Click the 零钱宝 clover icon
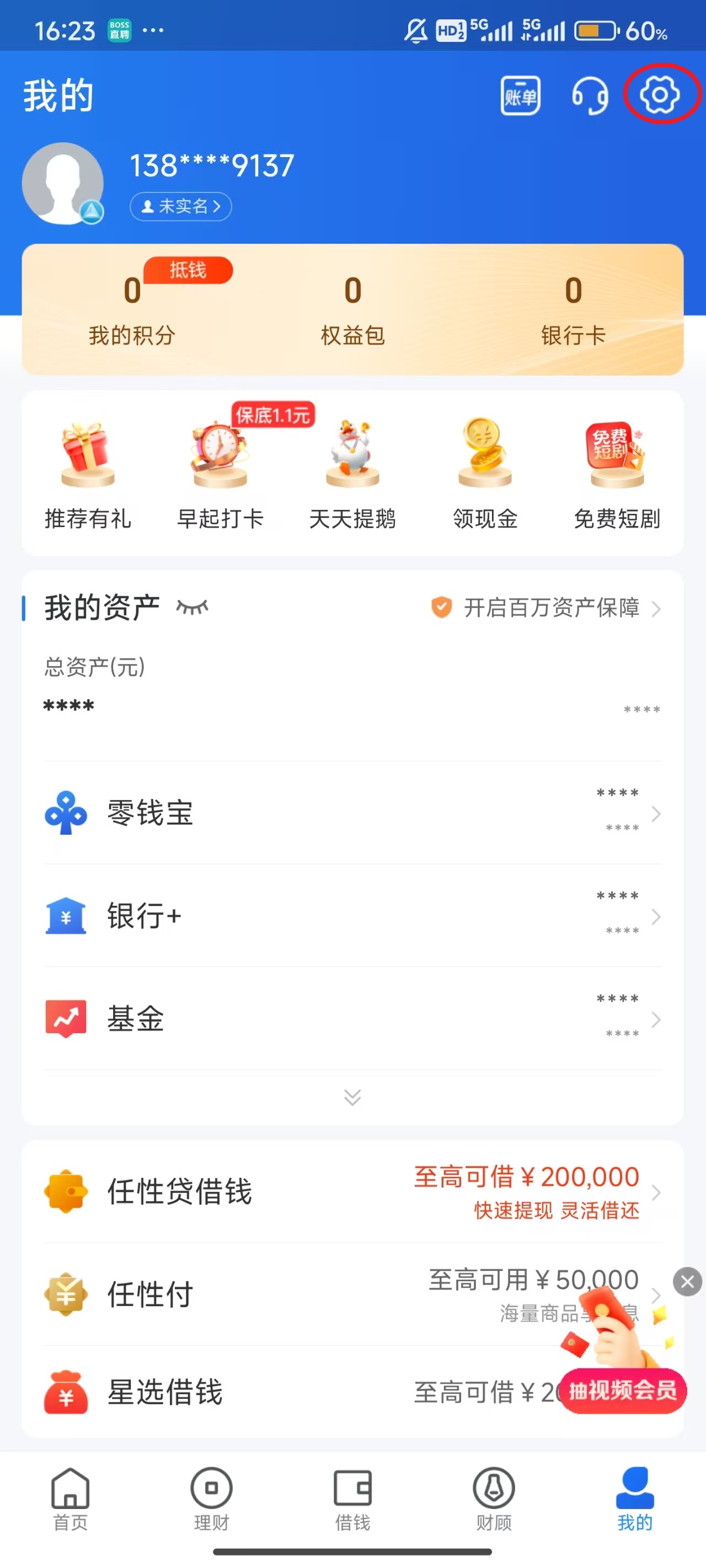Screen dimensions: 706x1568 point(66,813)
